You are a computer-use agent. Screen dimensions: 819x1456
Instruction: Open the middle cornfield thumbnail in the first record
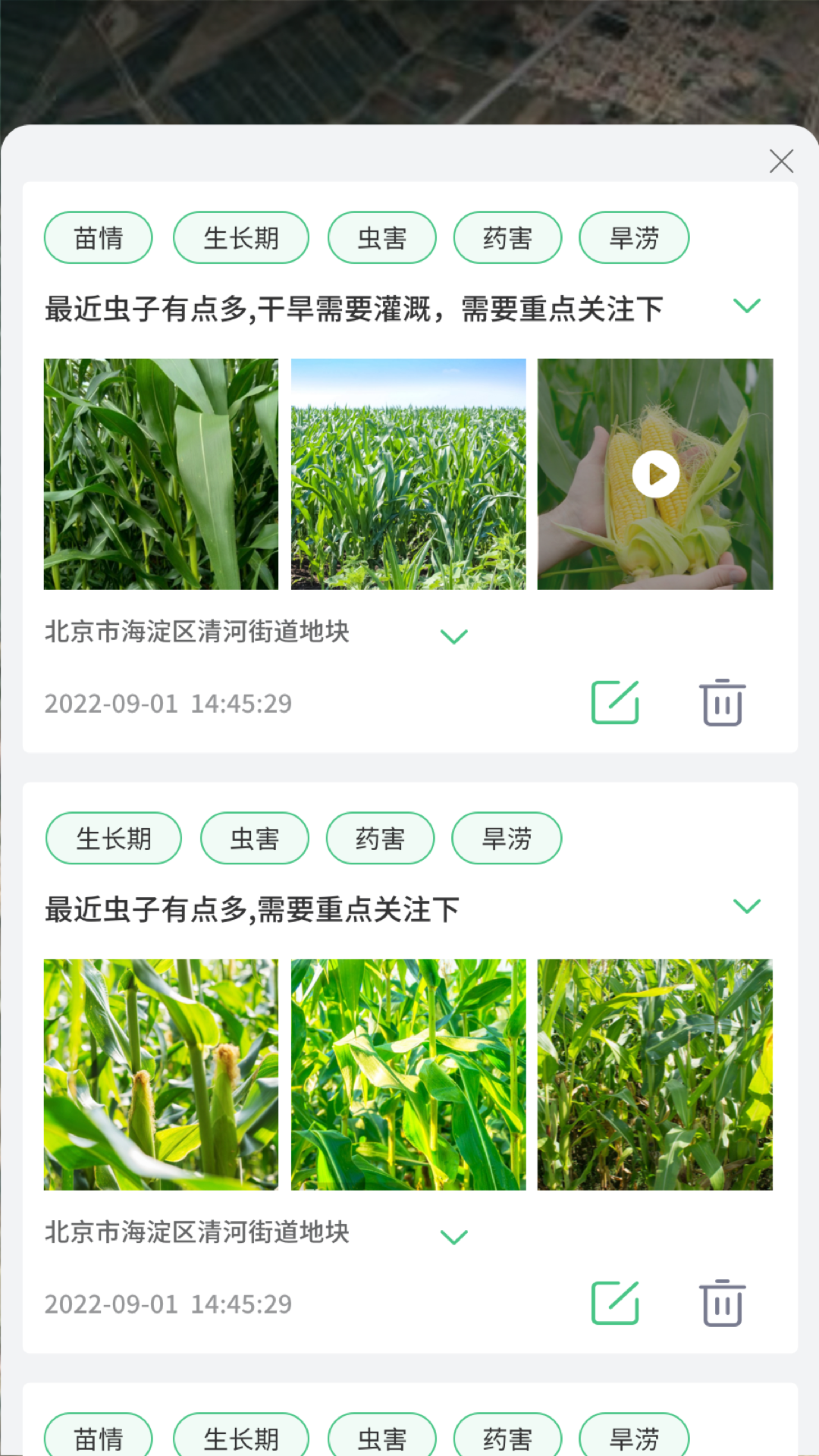409,473
